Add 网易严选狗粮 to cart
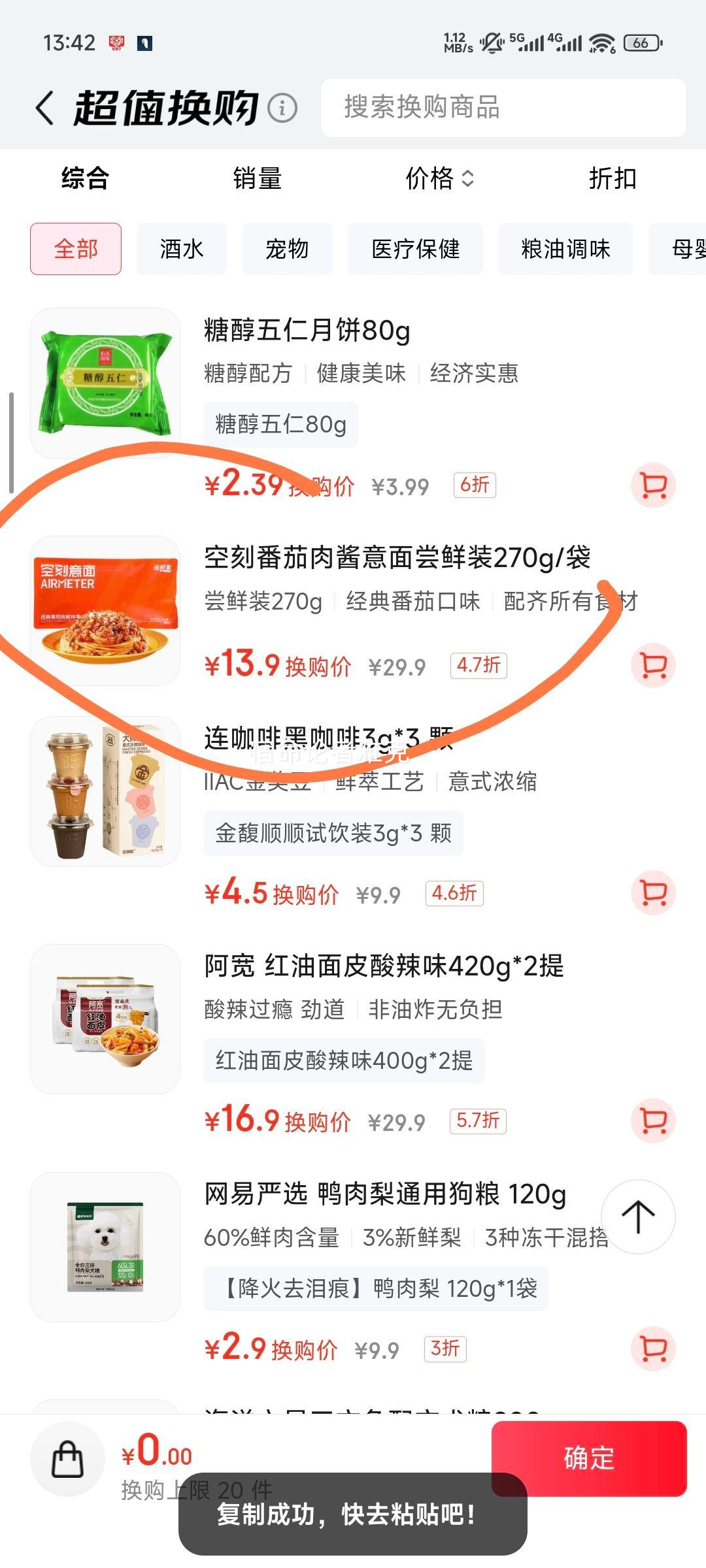 pos(653,1348)
